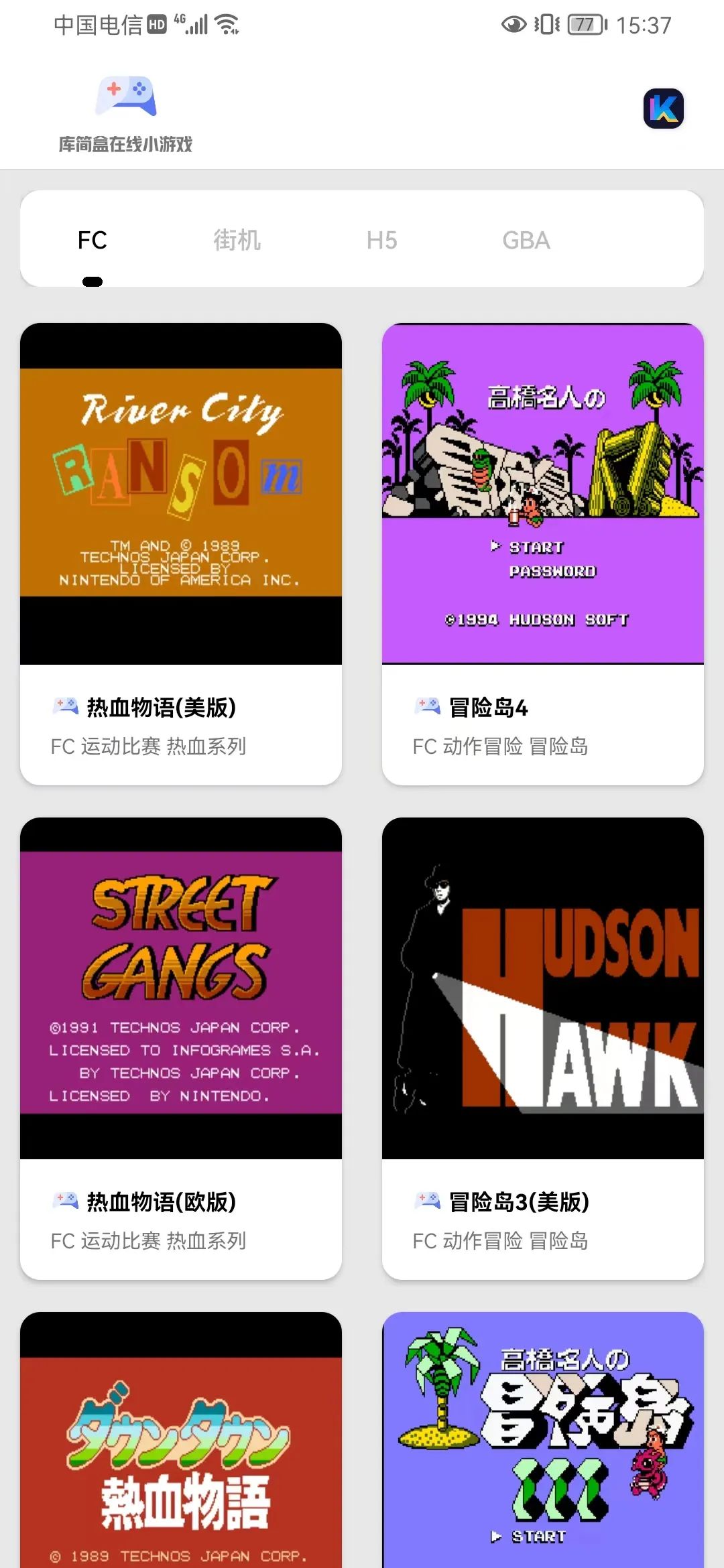The image size is (724, 1568).
Task: Tap the 库简盒在线小游戏 home logo
Action: (126, 114)
